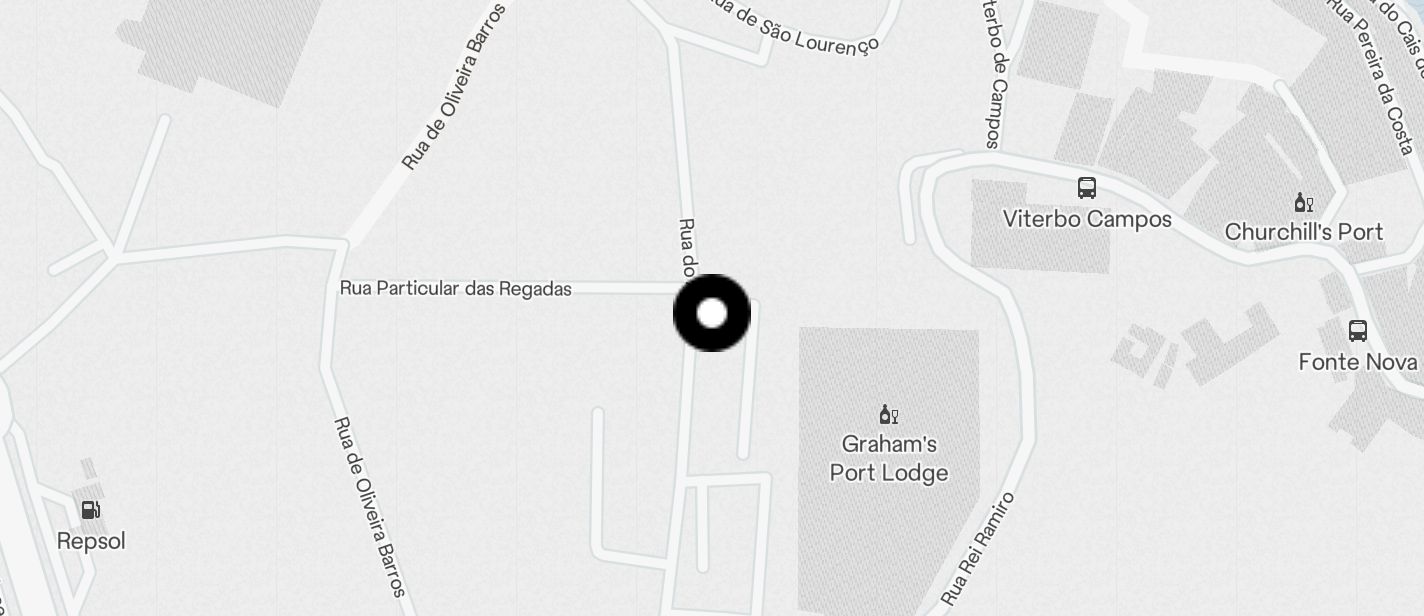Open the Viterbo Campos bus stop

tap(1087, 188)
